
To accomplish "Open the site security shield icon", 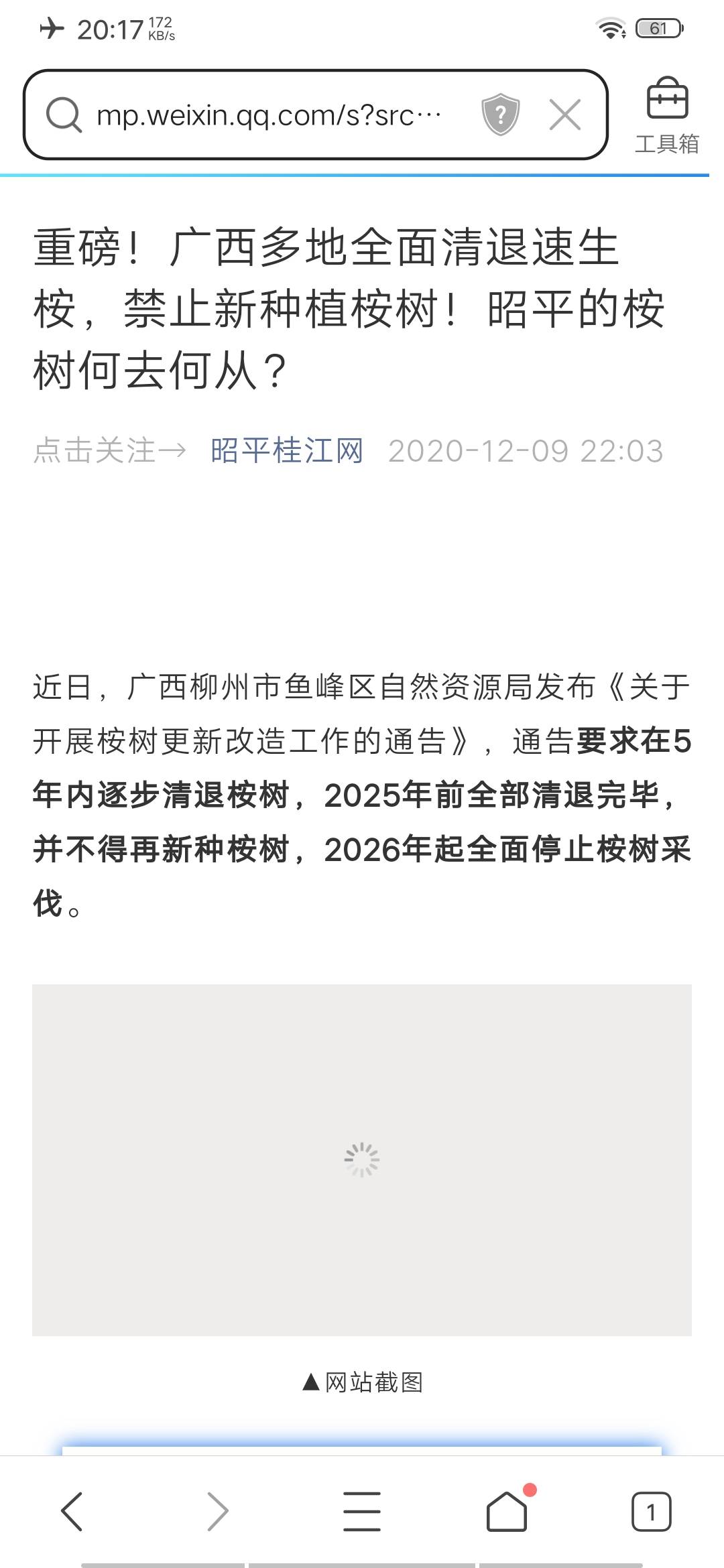I will [500, 115].
